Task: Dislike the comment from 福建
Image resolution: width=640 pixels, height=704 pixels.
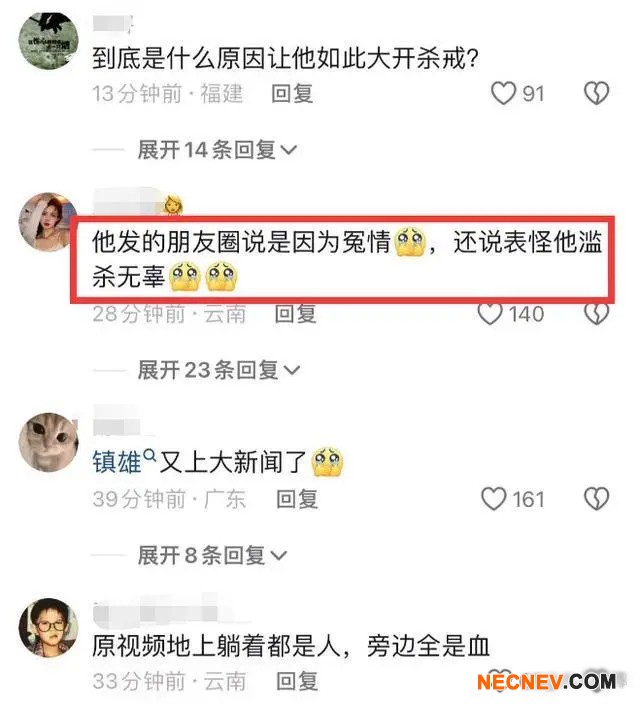Action: [596, 94]
